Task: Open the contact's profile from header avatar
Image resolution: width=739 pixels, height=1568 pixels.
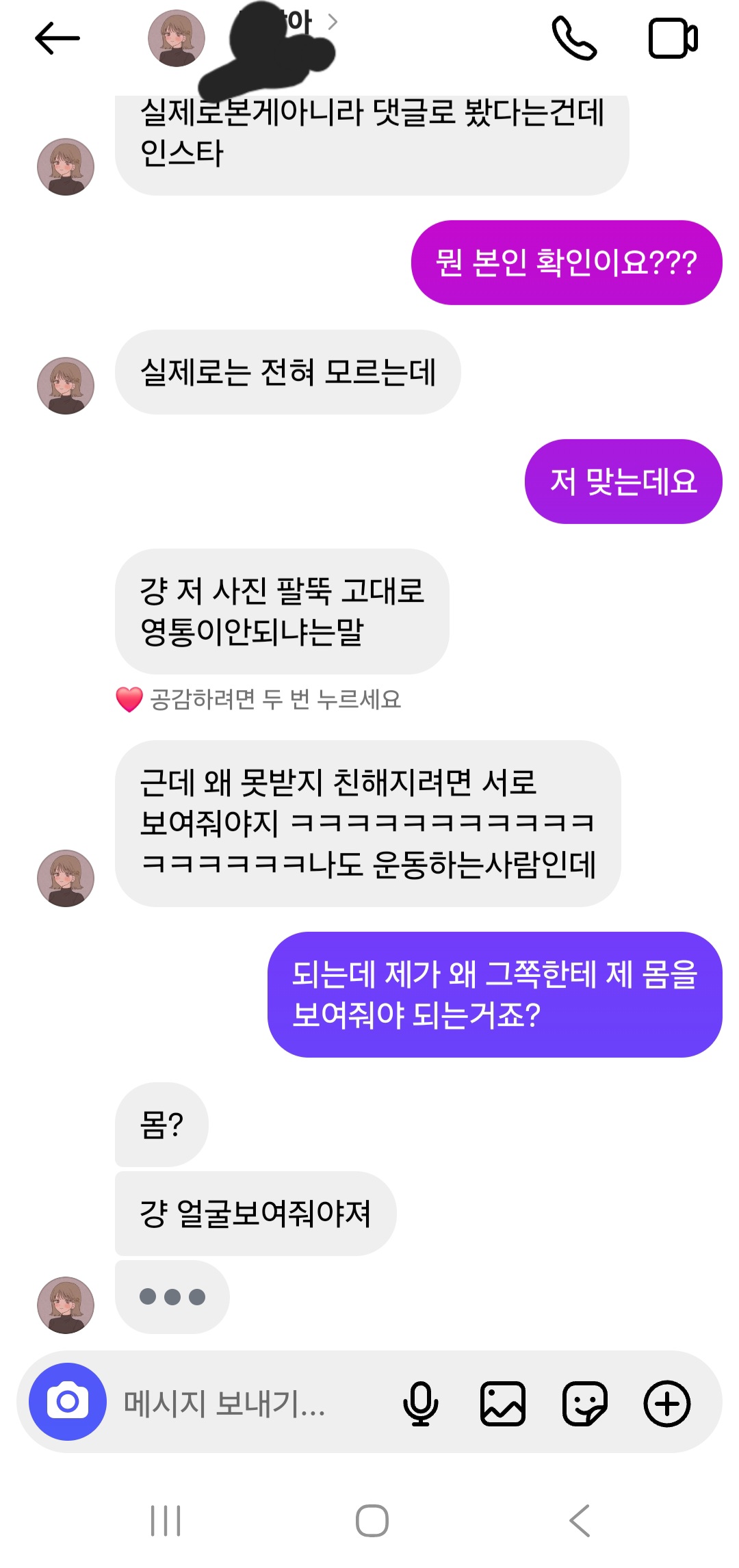Action: coord(177,38)
